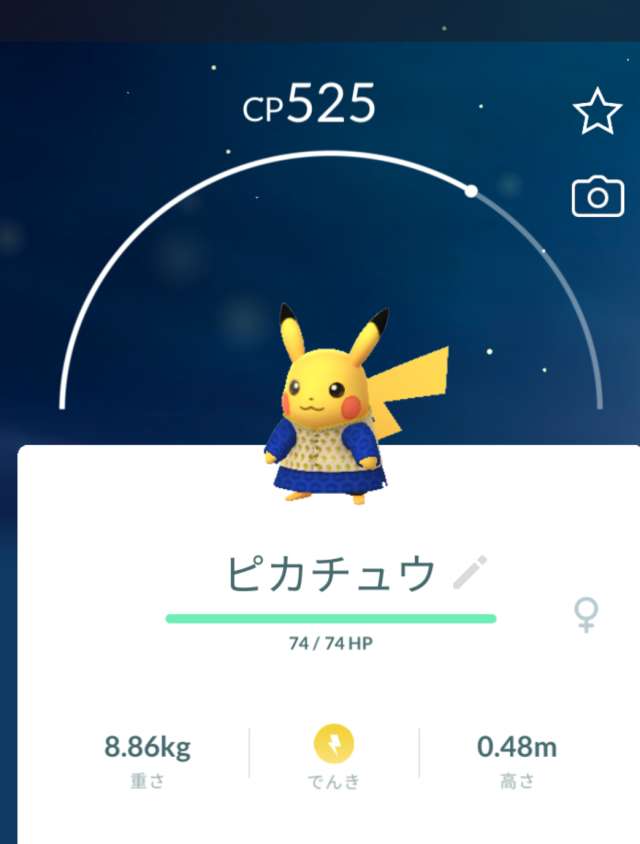The height and width of the screenshot is (844, 640).
Task: Mark Pikachu as favorite with the star
Action: [597, 114]
